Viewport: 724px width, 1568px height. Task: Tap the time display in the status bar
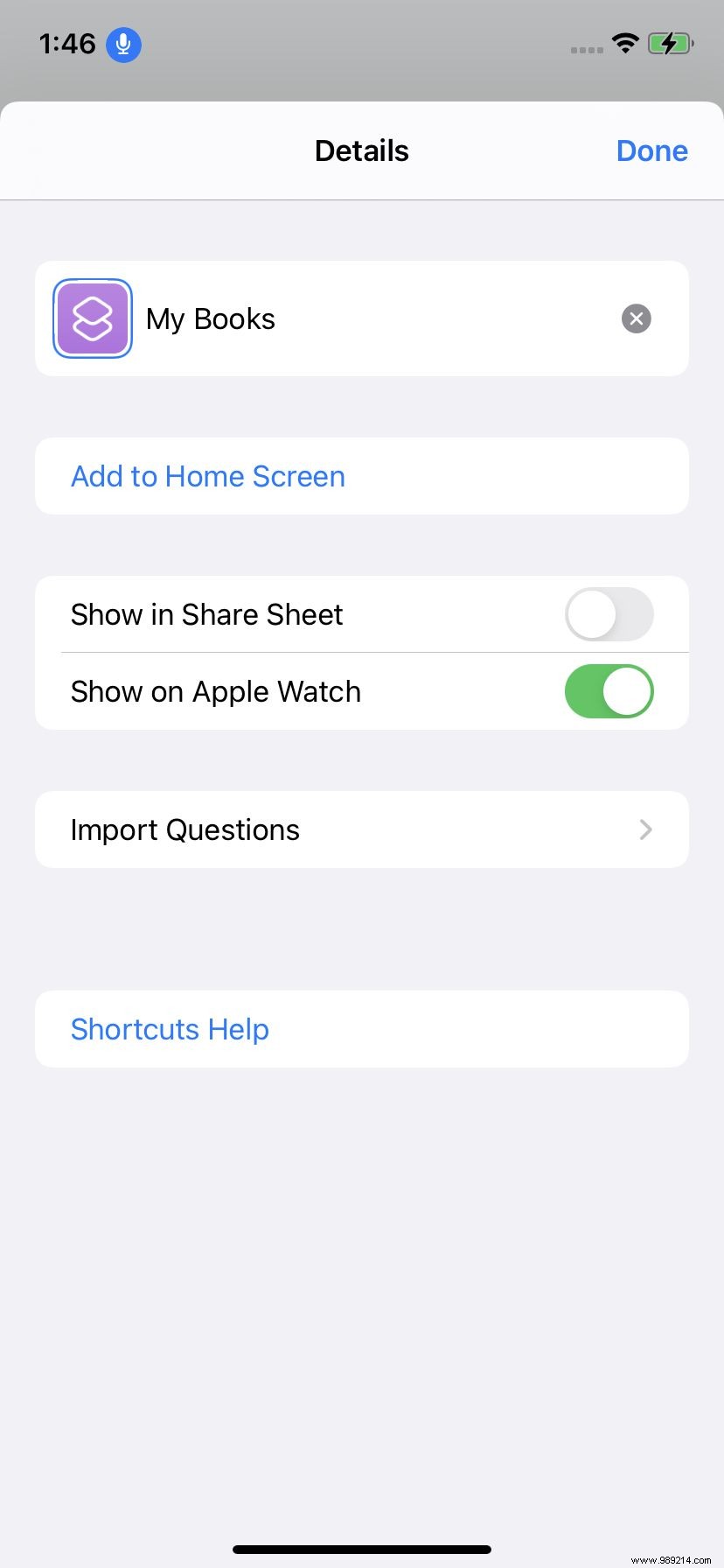coord(66,44)
